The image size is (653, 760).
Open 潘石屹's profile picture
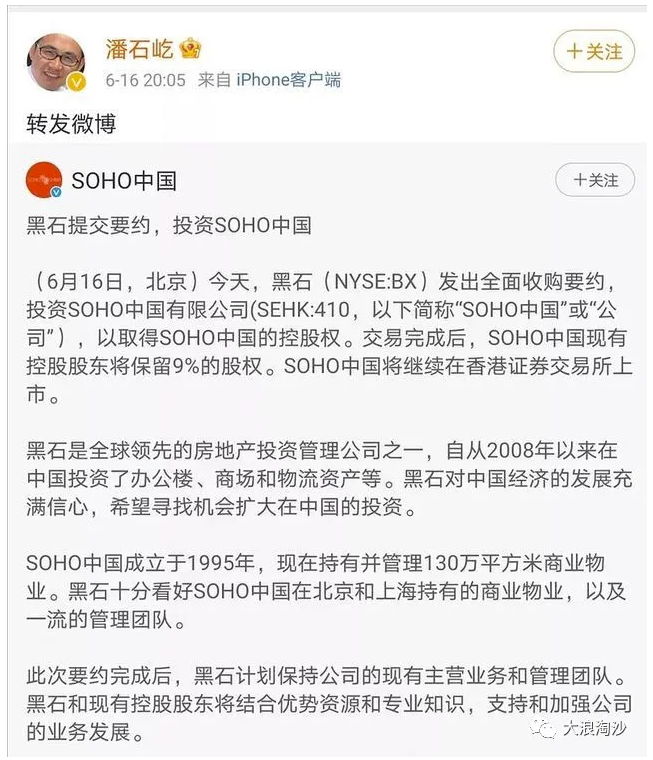[56, 61]
